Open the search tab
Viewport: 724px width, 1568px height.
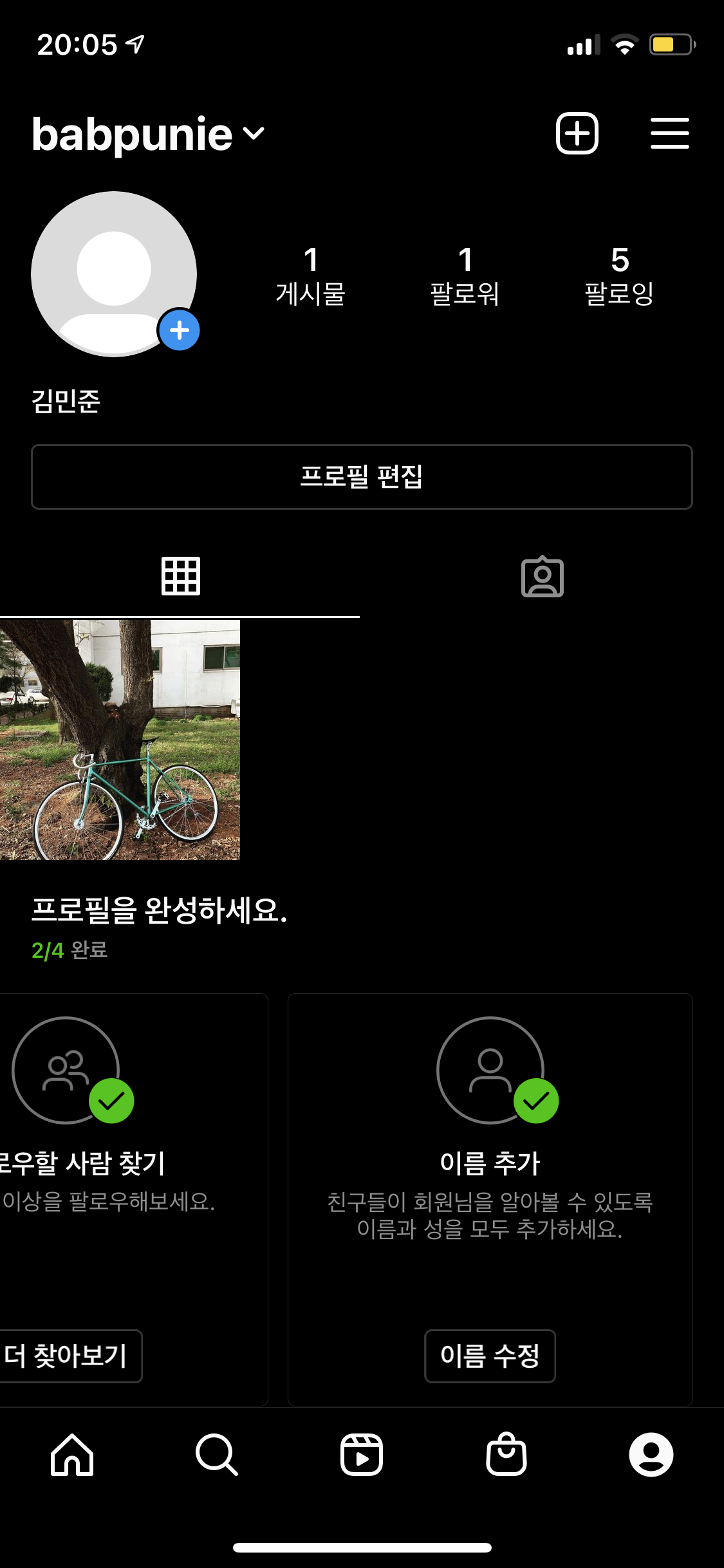[217, 1455]
